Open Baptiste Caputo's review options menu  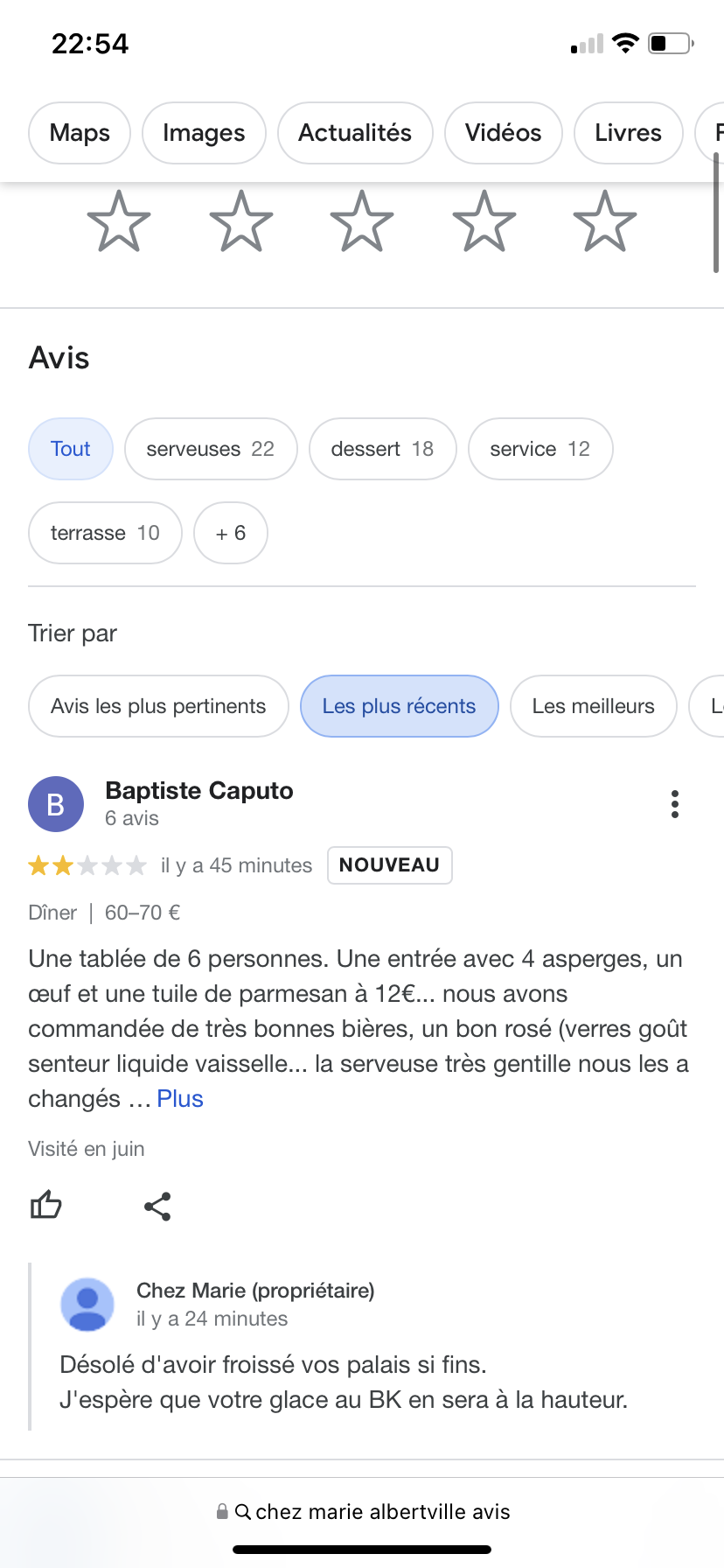click(x=674, y=804)
